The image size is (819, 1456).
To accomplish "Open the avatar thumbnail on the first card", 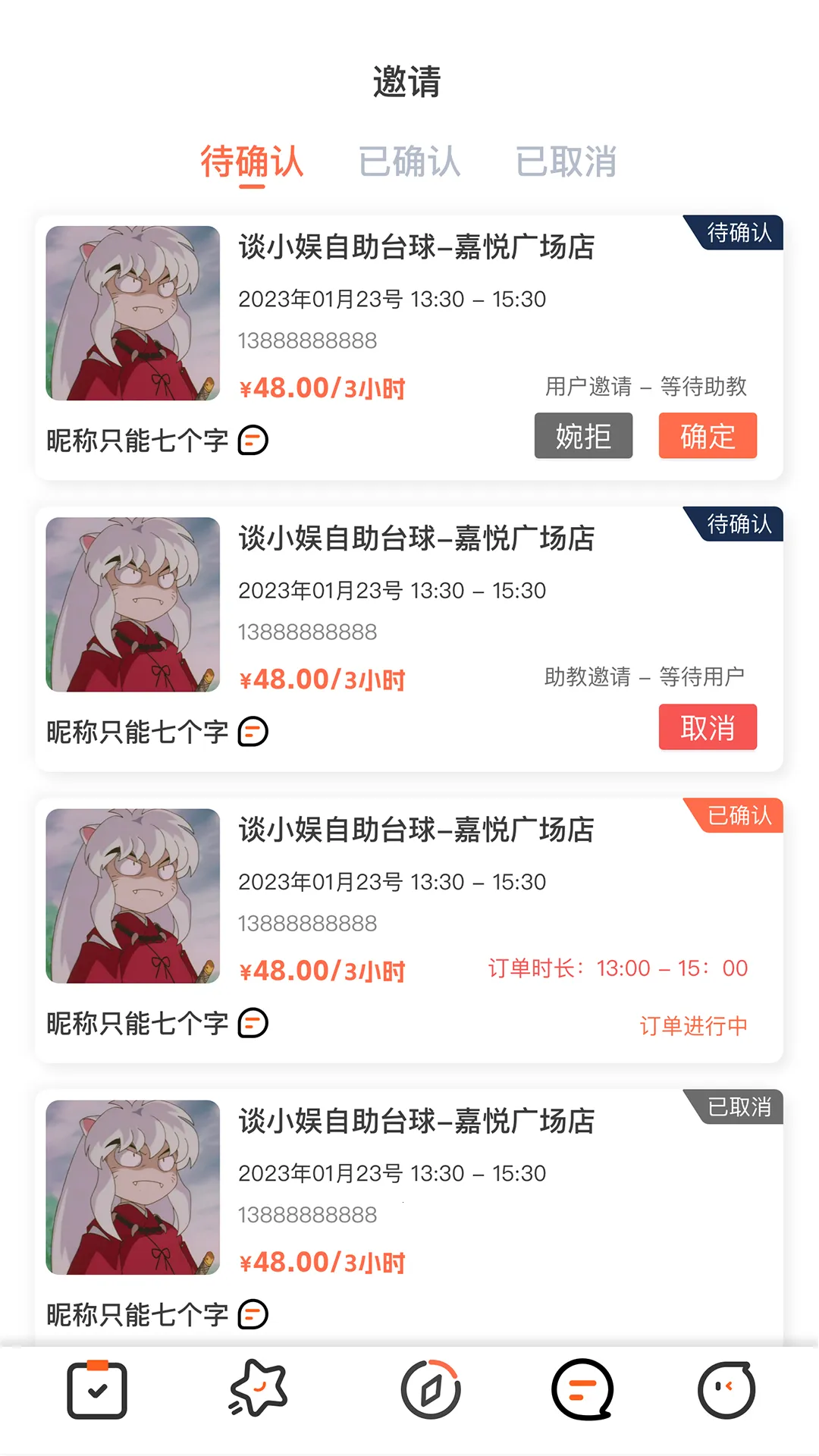I will click(x=133, y=315).
